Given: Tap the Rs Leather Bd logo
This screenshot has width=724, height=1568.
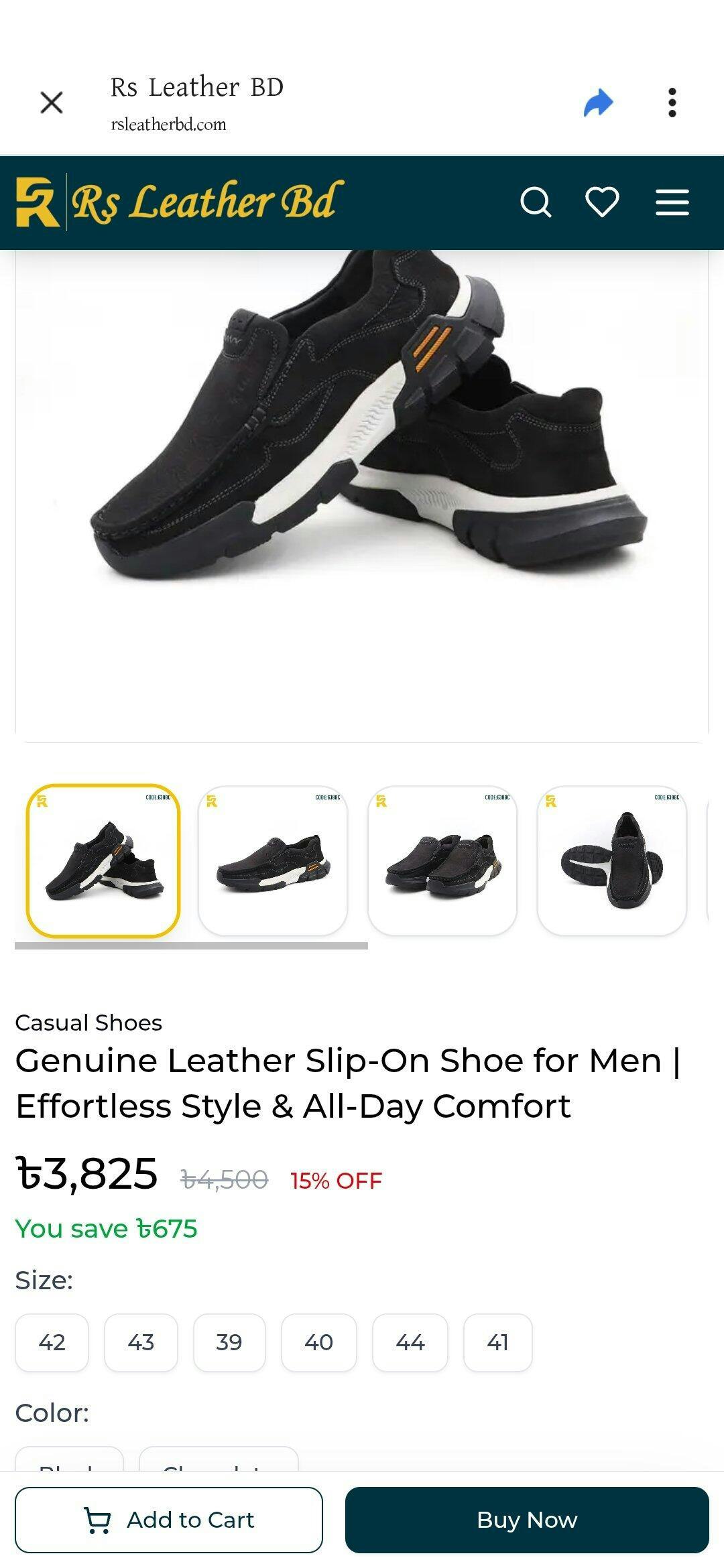Looking at the screenshot, I should click(x=180, y=202).
